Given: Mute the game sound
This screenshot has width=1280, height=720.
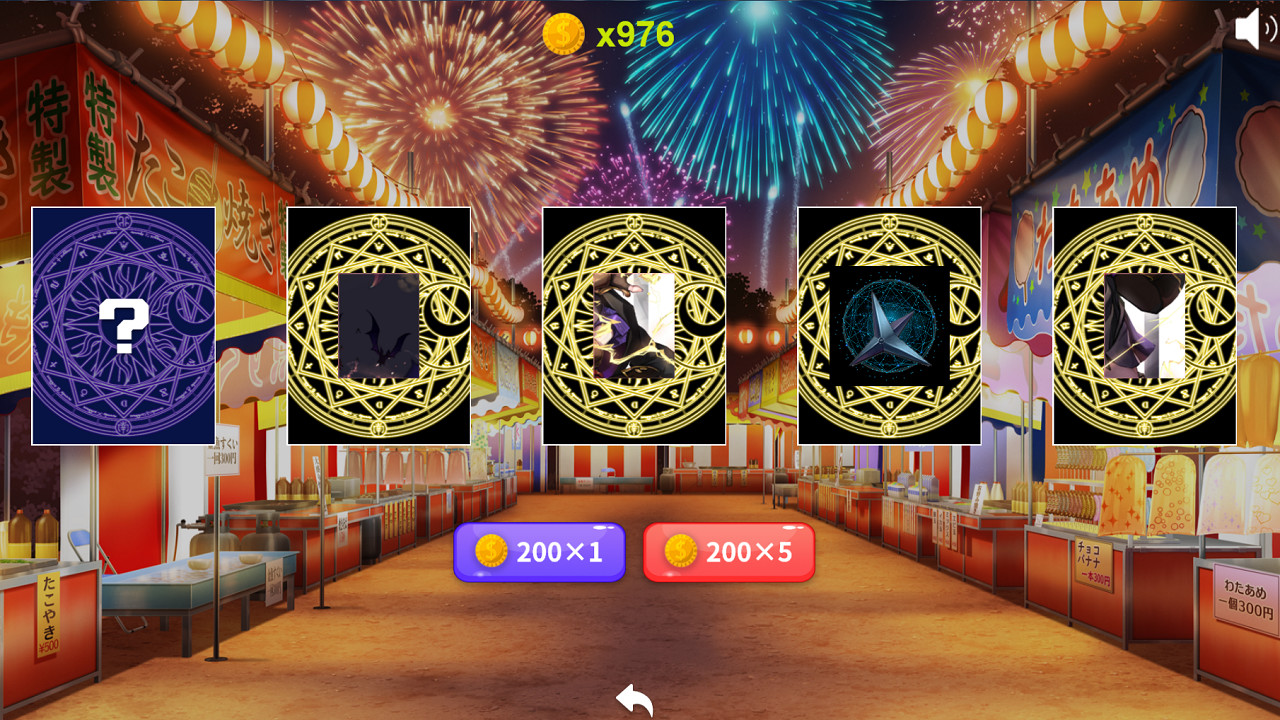Looking at the screenshot, I should [x=1255, y=28].
